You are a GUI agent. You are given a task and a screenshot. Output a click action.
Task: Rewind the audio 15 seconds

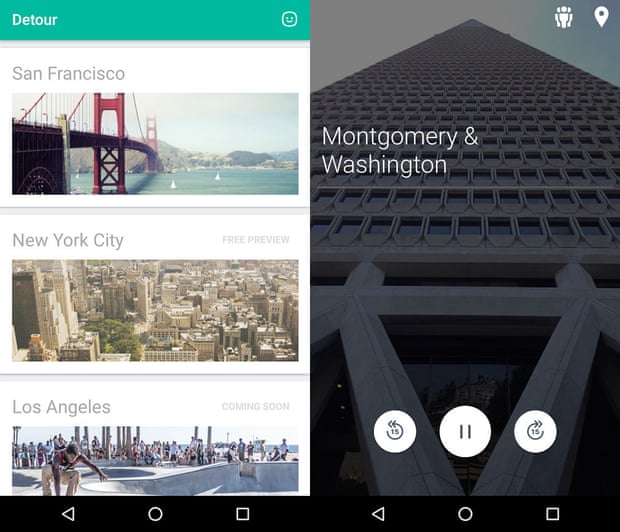click(395, 432)
